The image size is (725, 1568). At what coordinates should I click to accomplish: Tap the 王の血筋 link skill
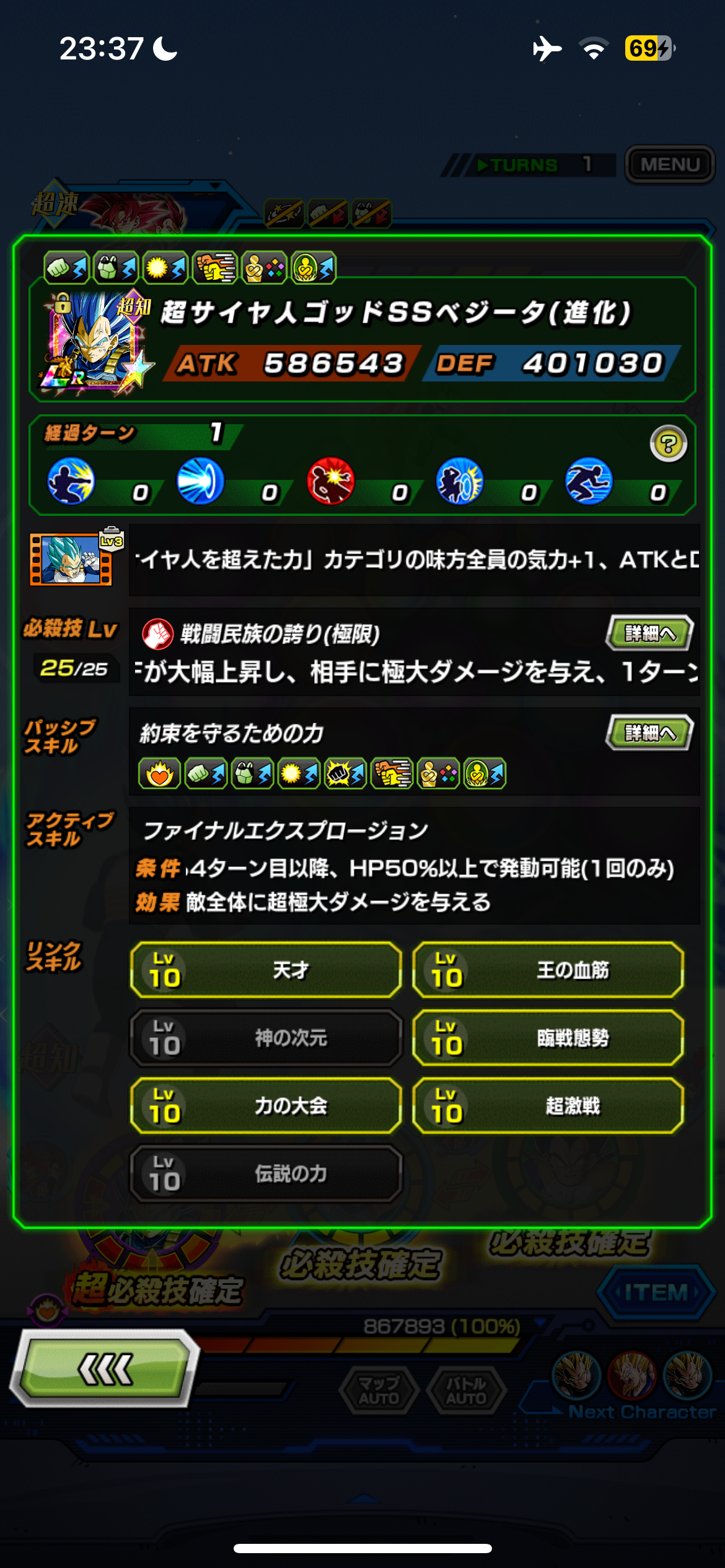pyautogui.click(x=548, y=970)
